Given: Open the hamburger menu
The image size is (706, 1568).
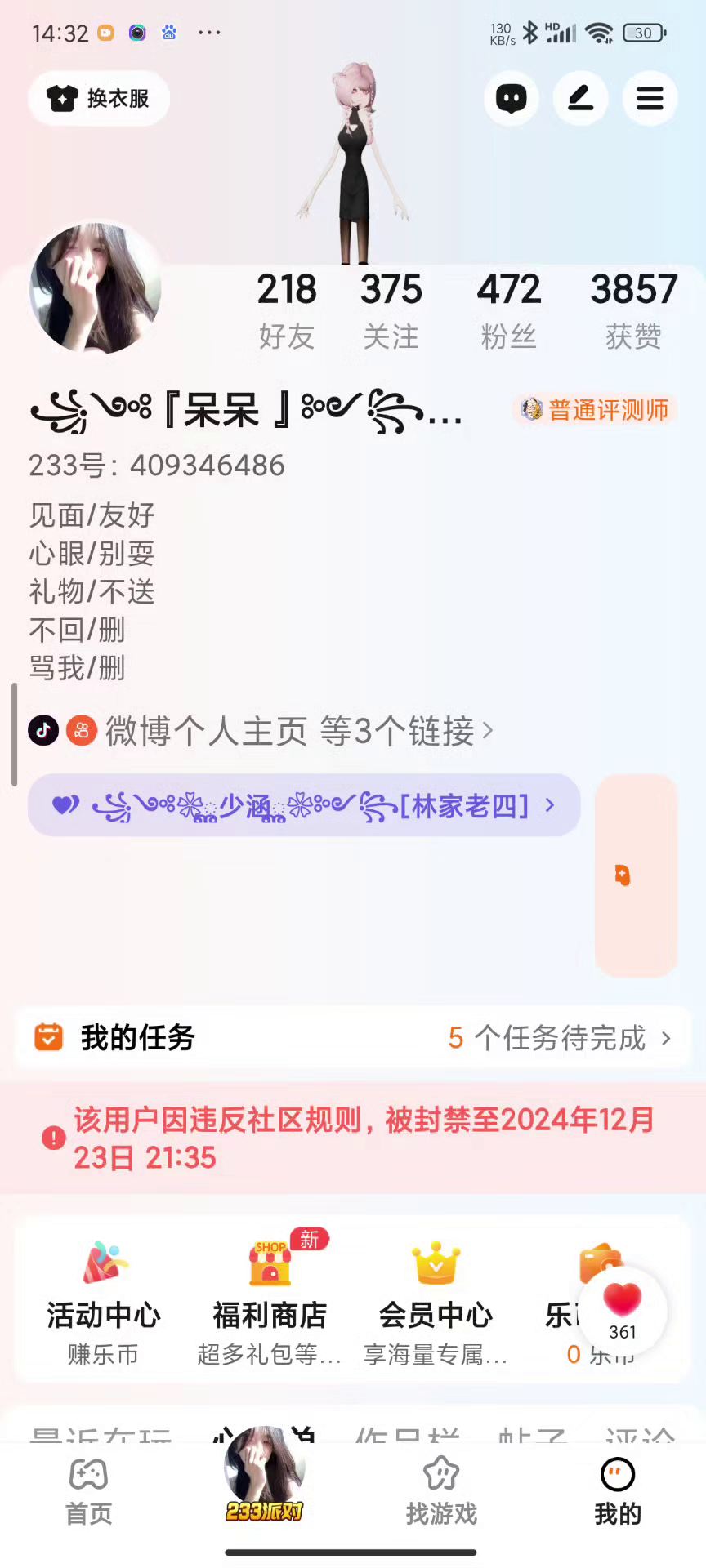Looking at the screenshot, I should click(650, 99).
